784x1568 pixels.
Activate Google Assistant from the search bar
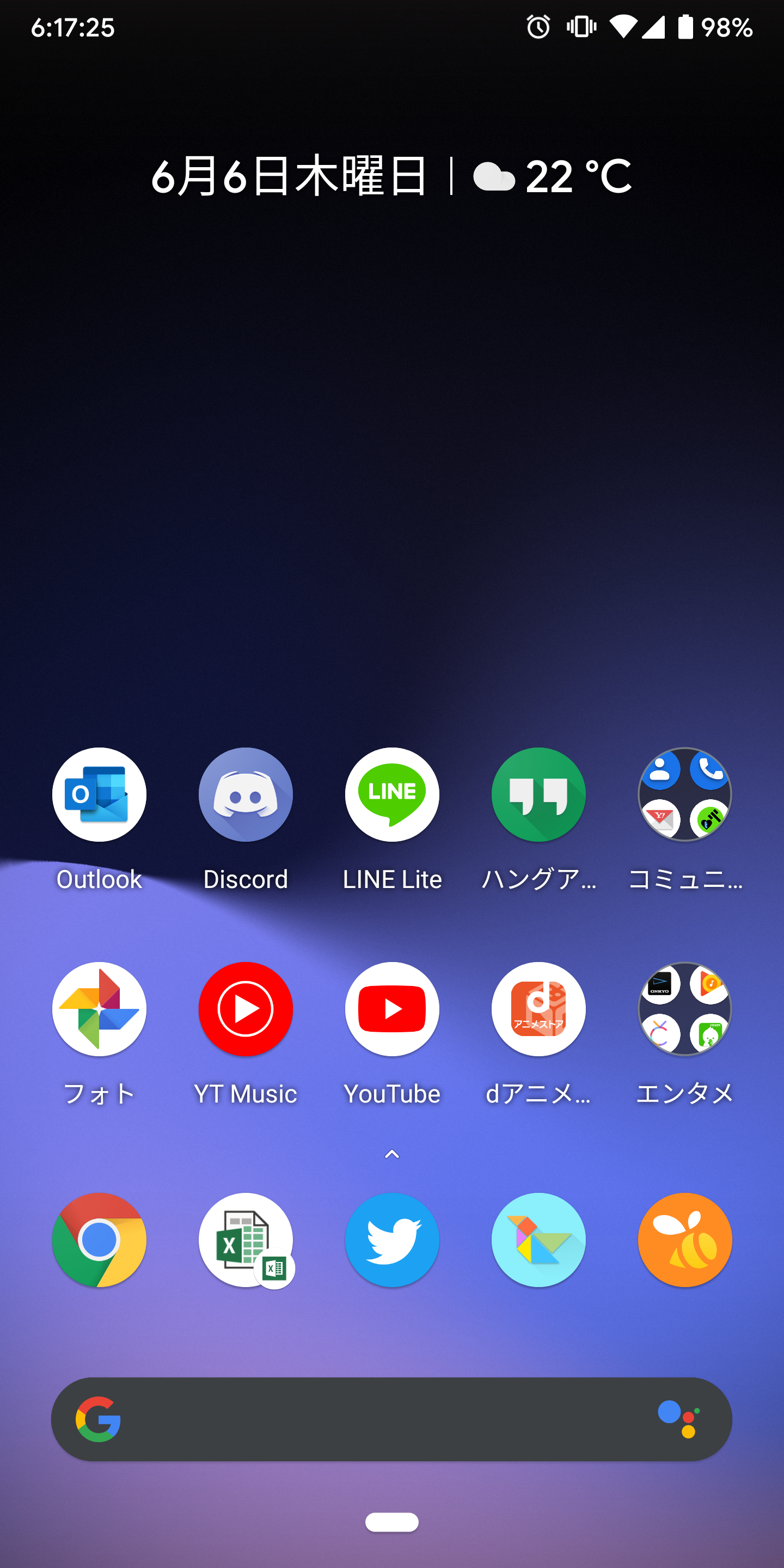(679, 1419)
